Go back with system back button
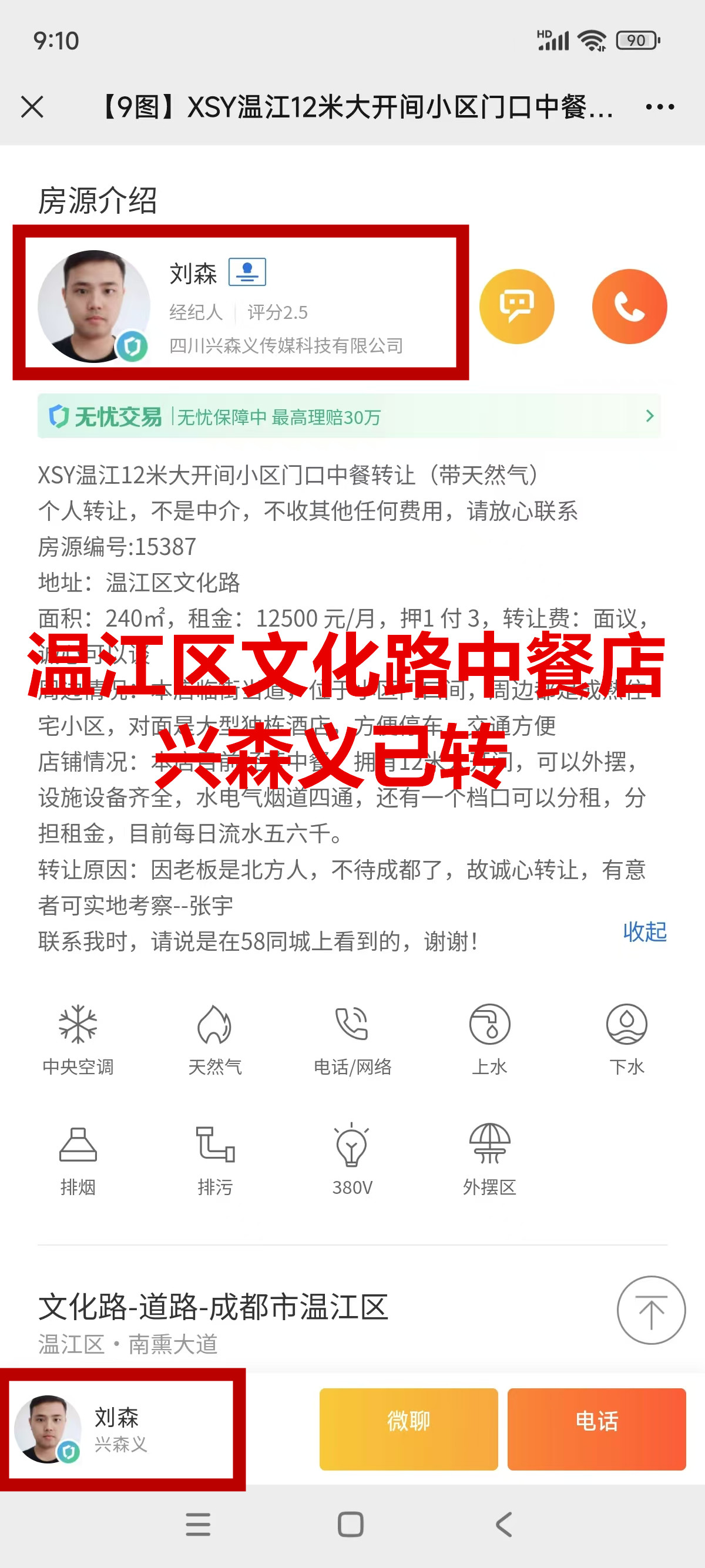705x1568 pixels. (503, 1525)
